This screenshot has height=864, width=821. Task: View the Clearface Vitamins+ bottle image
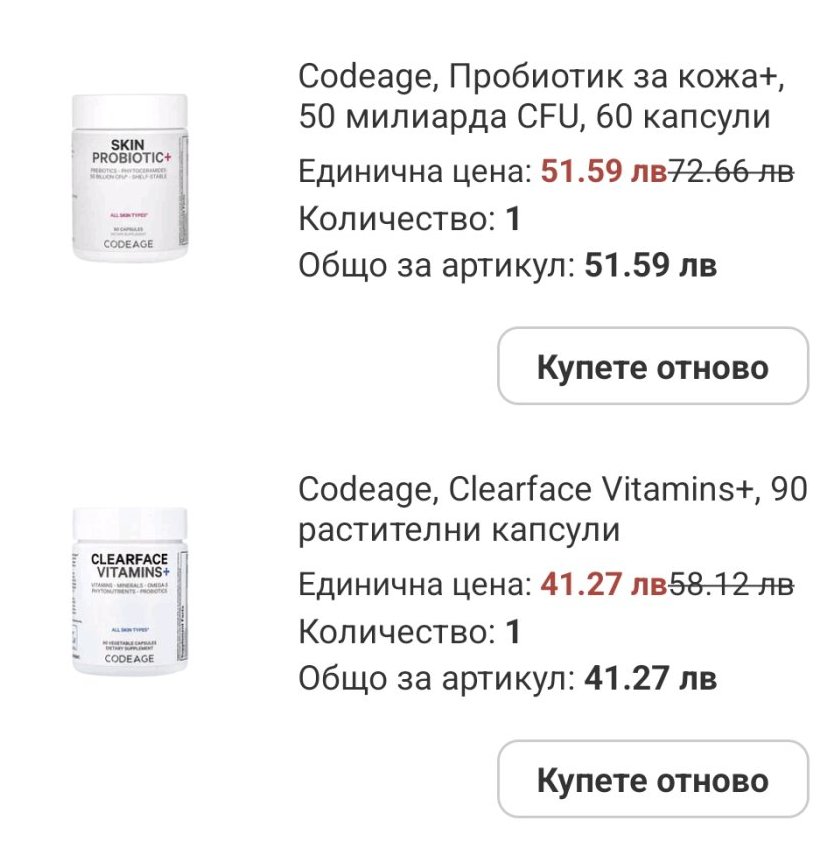[130, 591]
